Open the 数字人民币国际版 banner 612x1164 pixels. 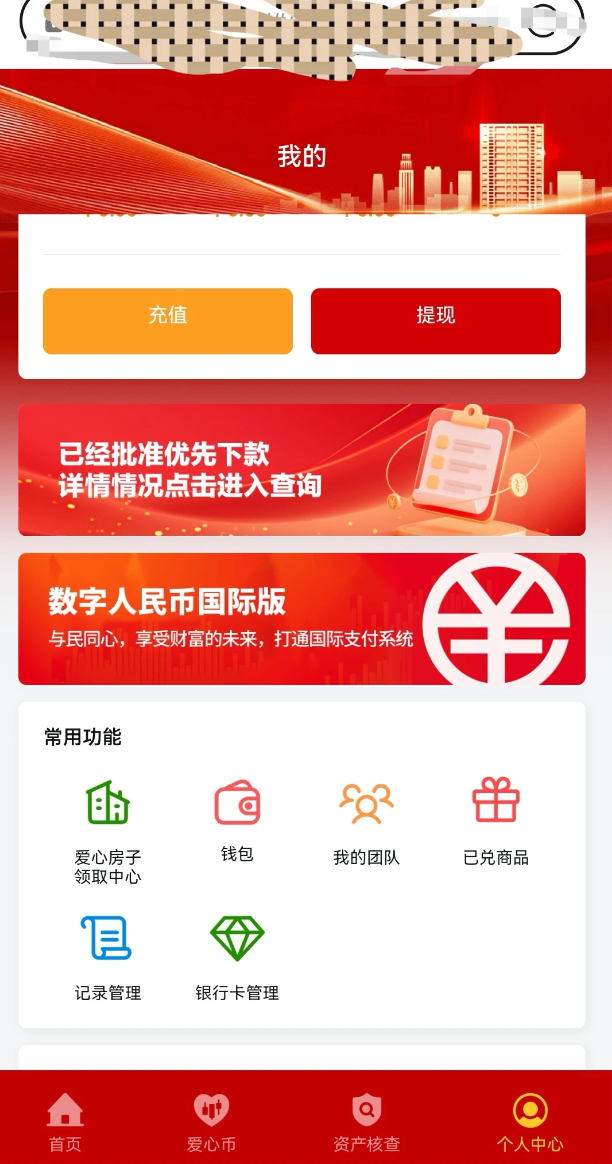tap(301, 618)
